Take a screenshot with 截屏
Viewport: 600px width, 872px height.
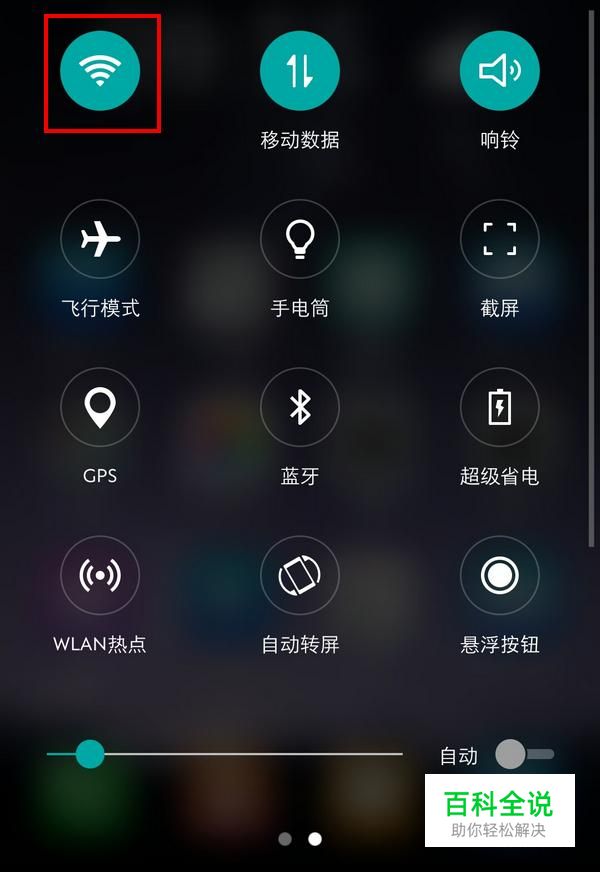[x=499, y=239]
